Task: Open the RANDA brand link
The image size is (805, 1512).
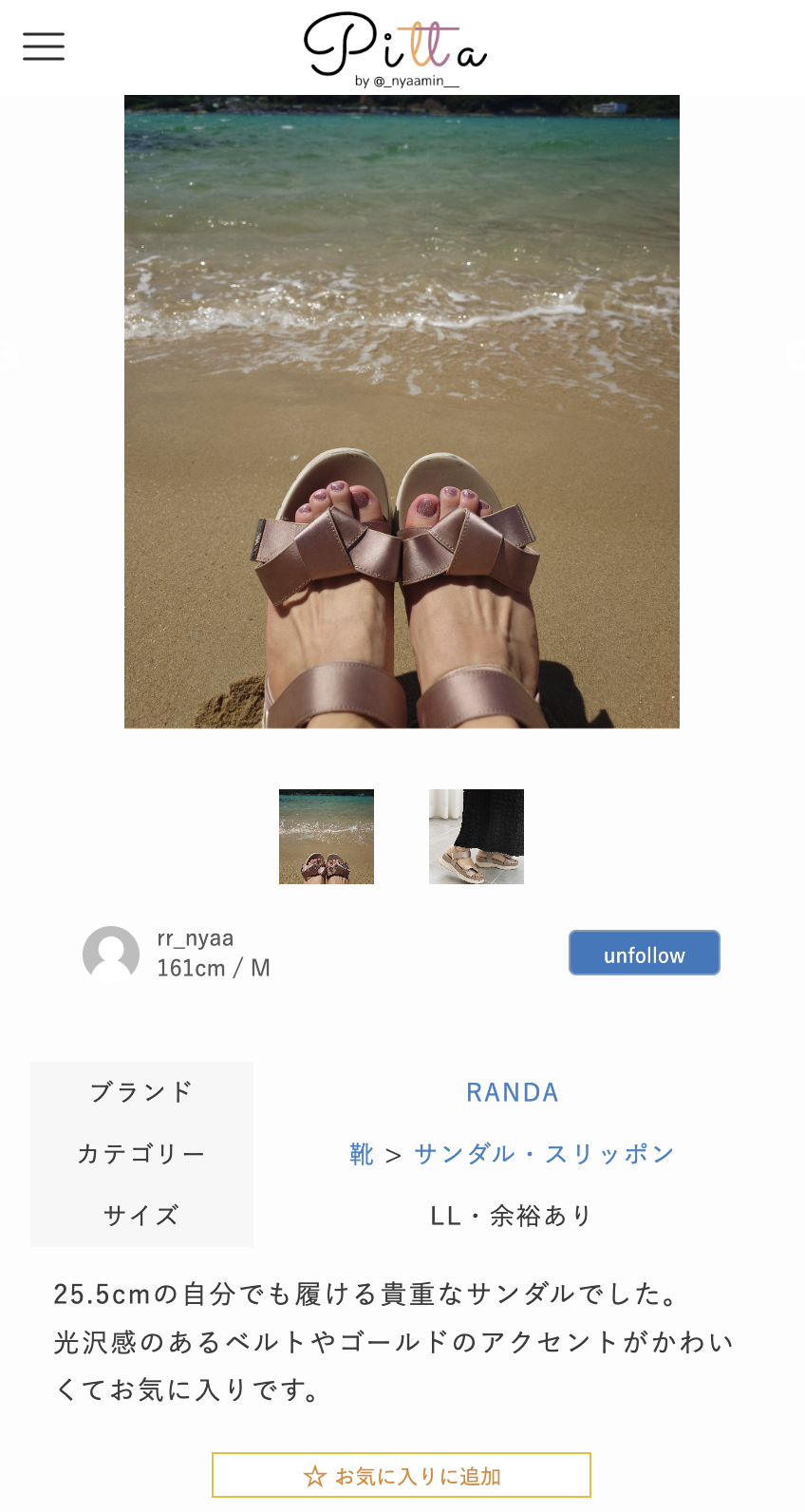Action: [512, 1092]
